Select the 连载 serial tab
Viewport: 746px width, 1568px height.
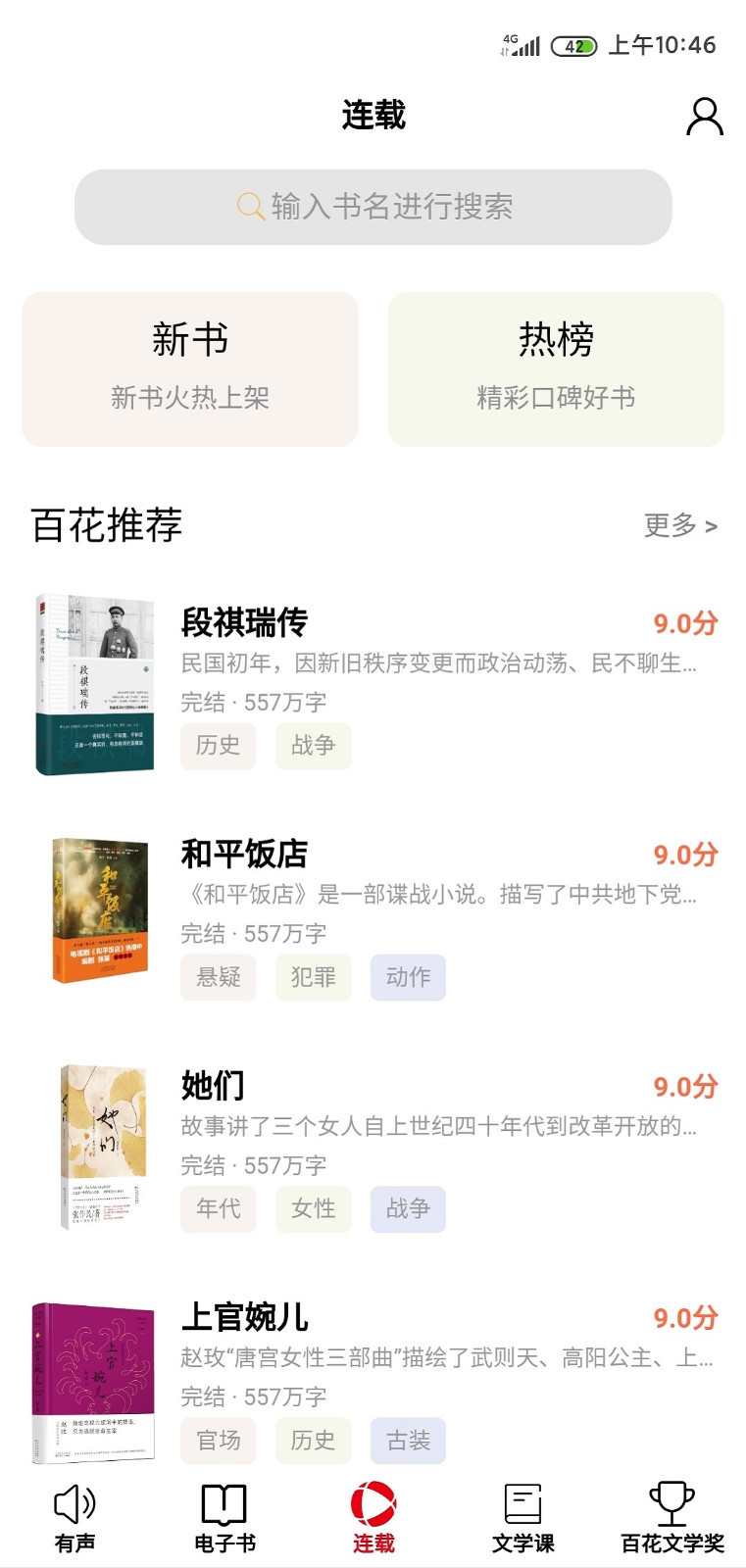(x=373, y=1517)
